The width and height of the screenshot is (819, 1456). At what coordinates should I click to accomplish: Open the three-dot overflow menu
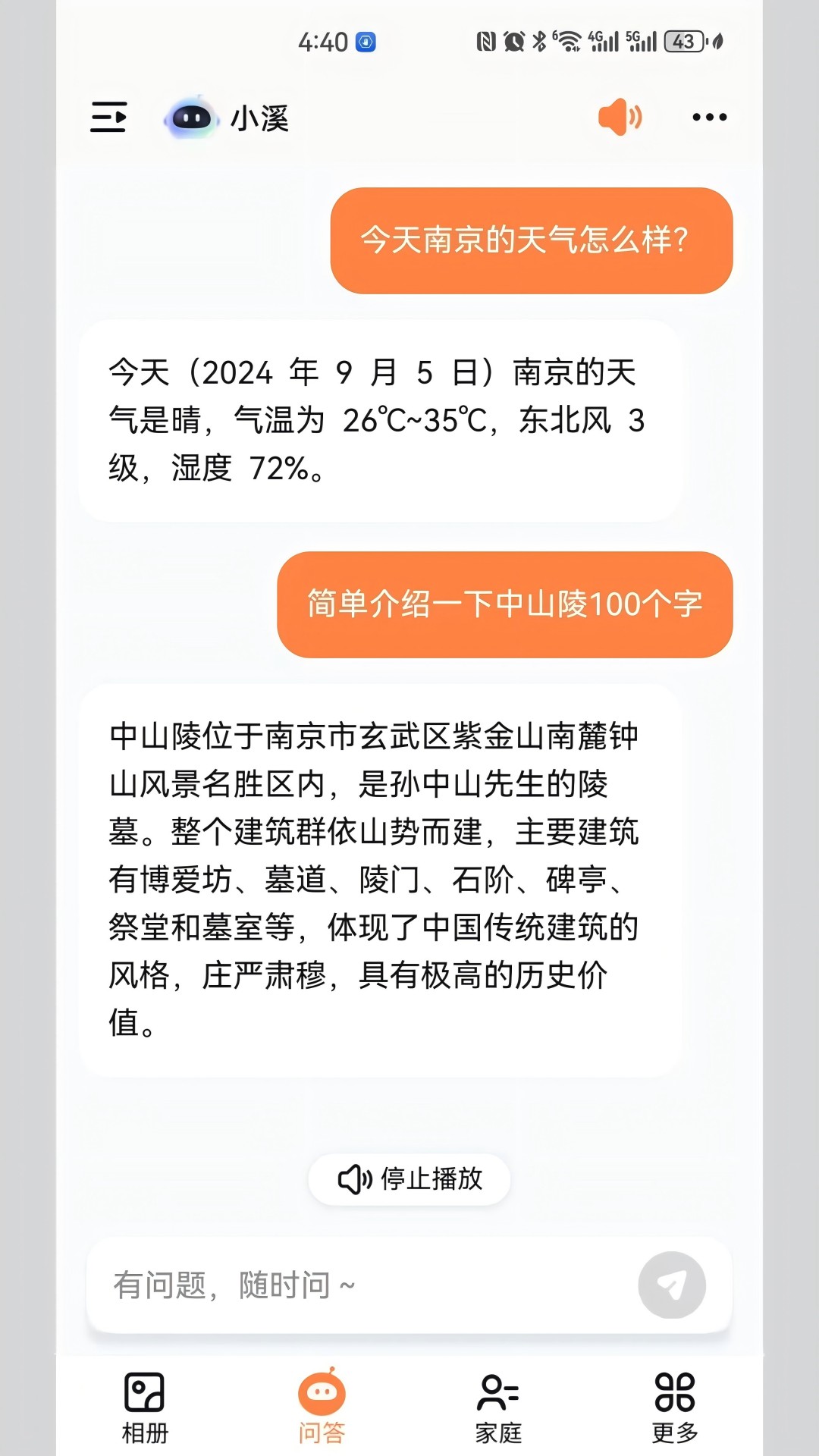709,117
